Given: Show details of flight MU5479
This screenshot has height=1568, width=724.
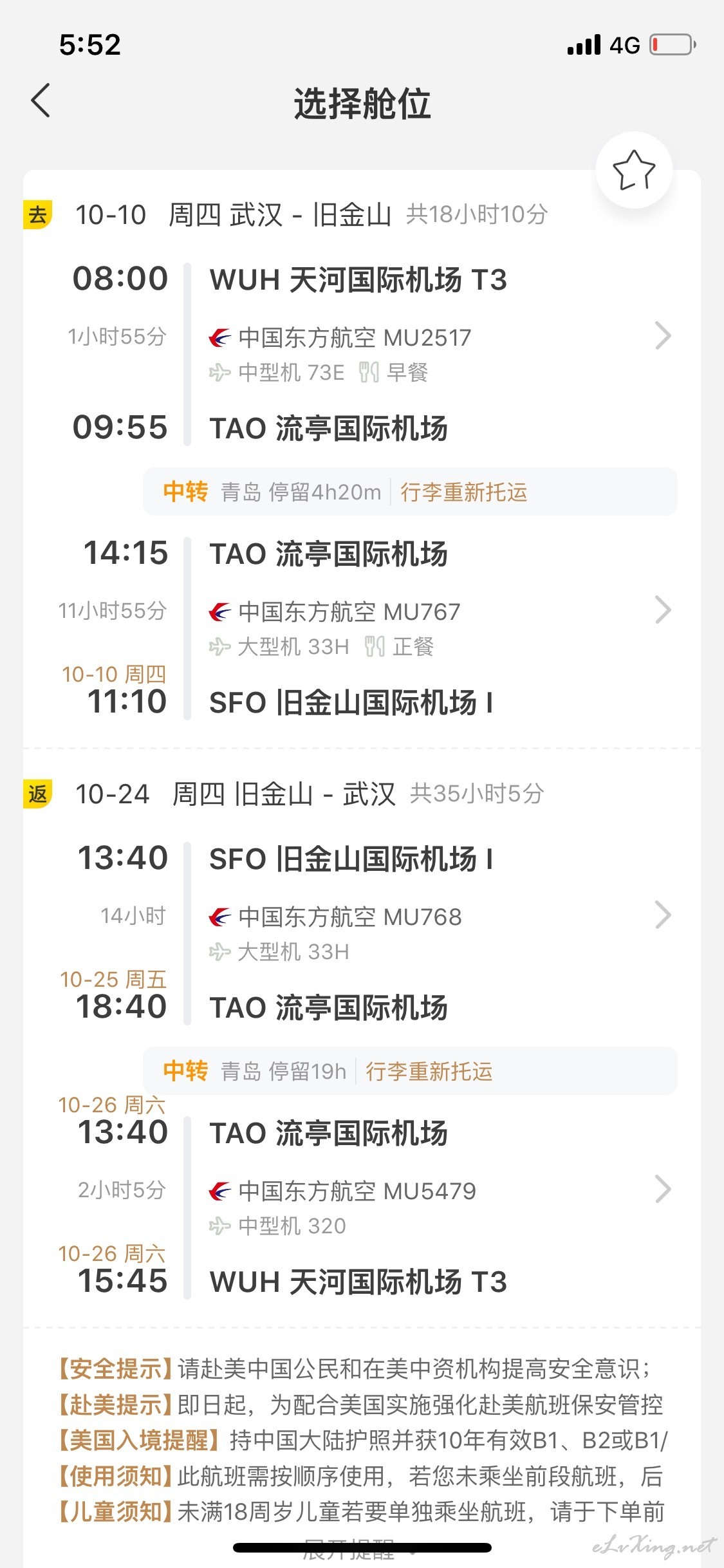Looking at the screenshot, I should [x=440, y=1208].
